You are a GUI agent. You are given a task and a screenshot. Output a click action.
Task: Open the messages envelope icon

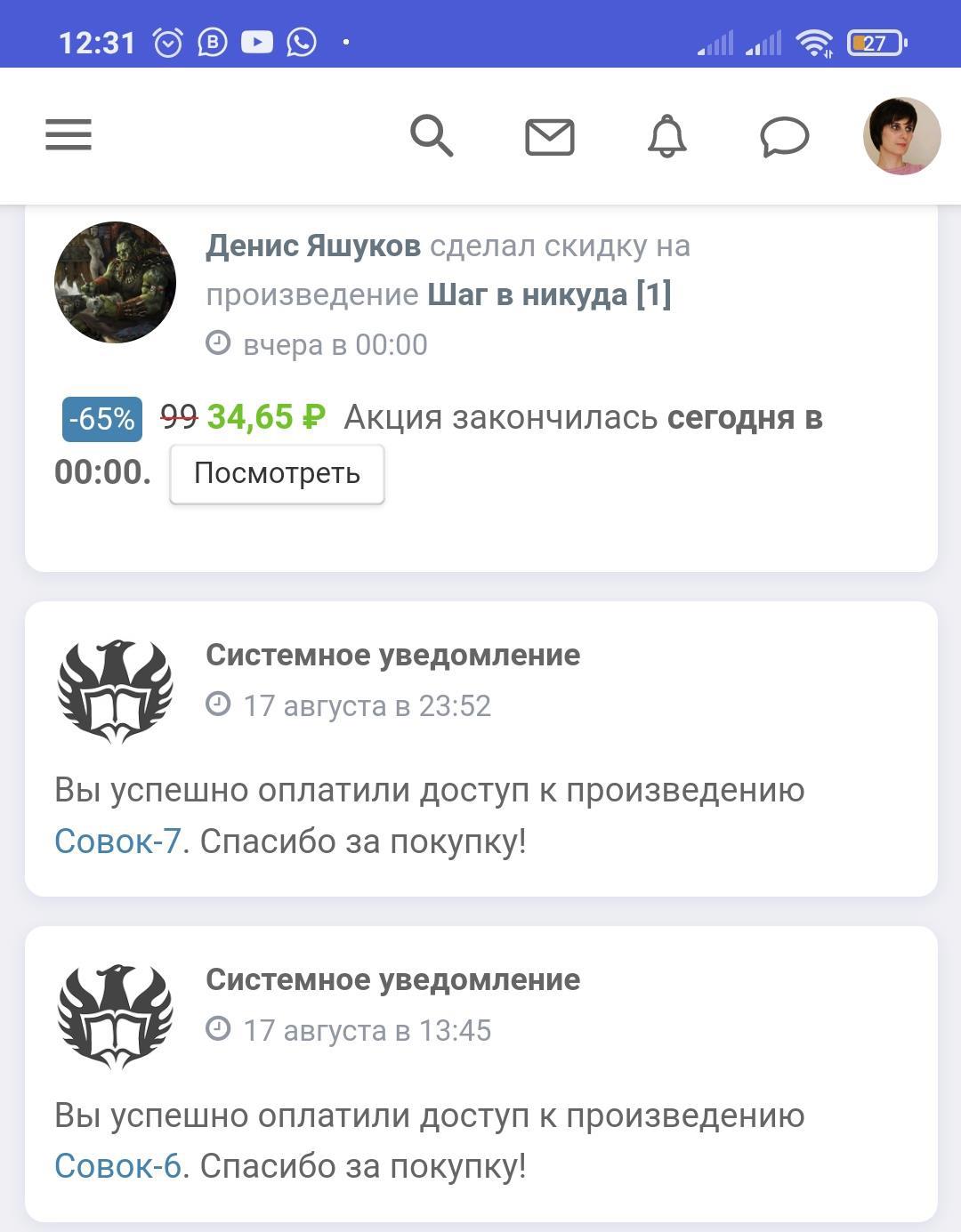549,137
